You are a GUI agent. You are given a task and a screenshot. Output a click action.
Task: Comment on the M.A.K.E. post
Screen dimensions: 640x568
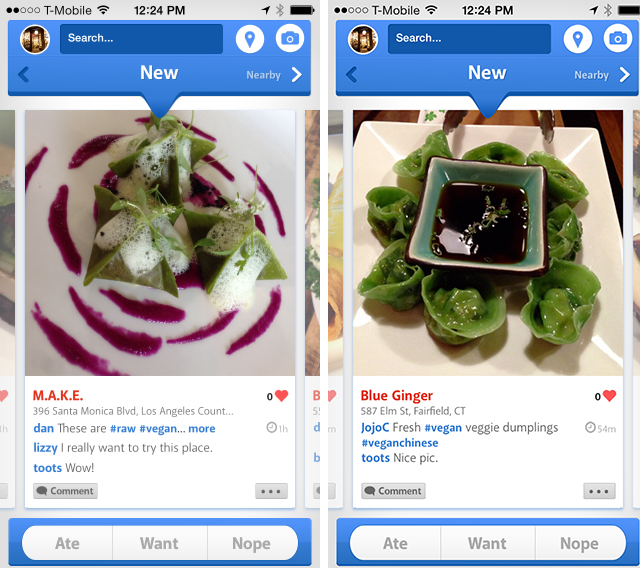[x=65, y=491]
